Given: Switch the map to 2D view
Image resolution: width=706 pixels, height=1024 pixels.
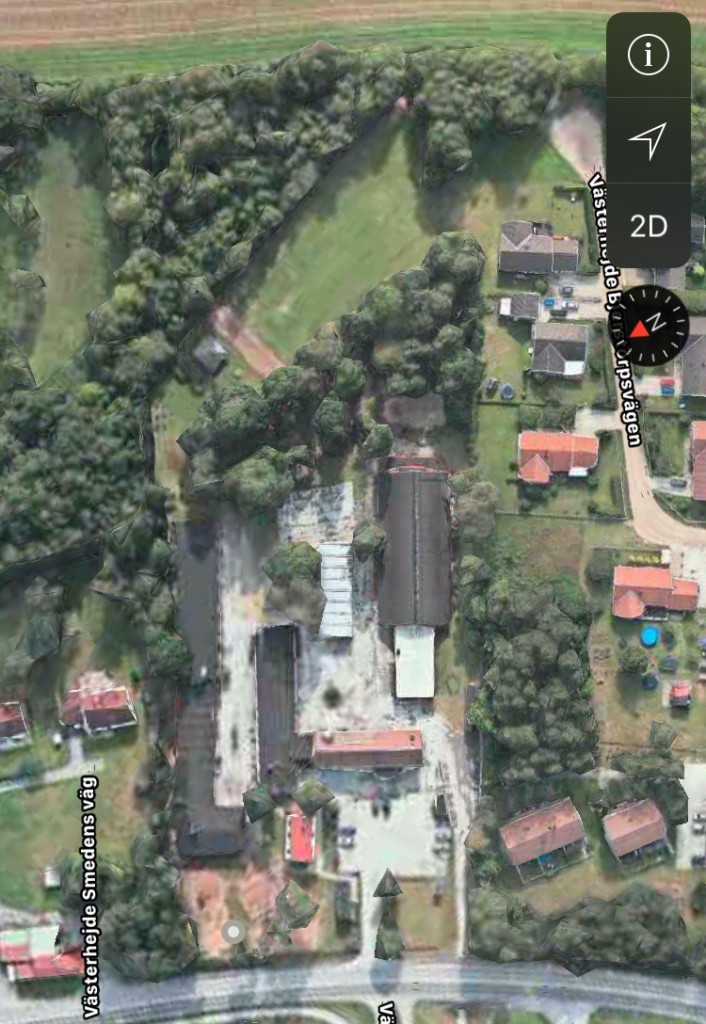Looking at the screenshot, I should point(648,226).
